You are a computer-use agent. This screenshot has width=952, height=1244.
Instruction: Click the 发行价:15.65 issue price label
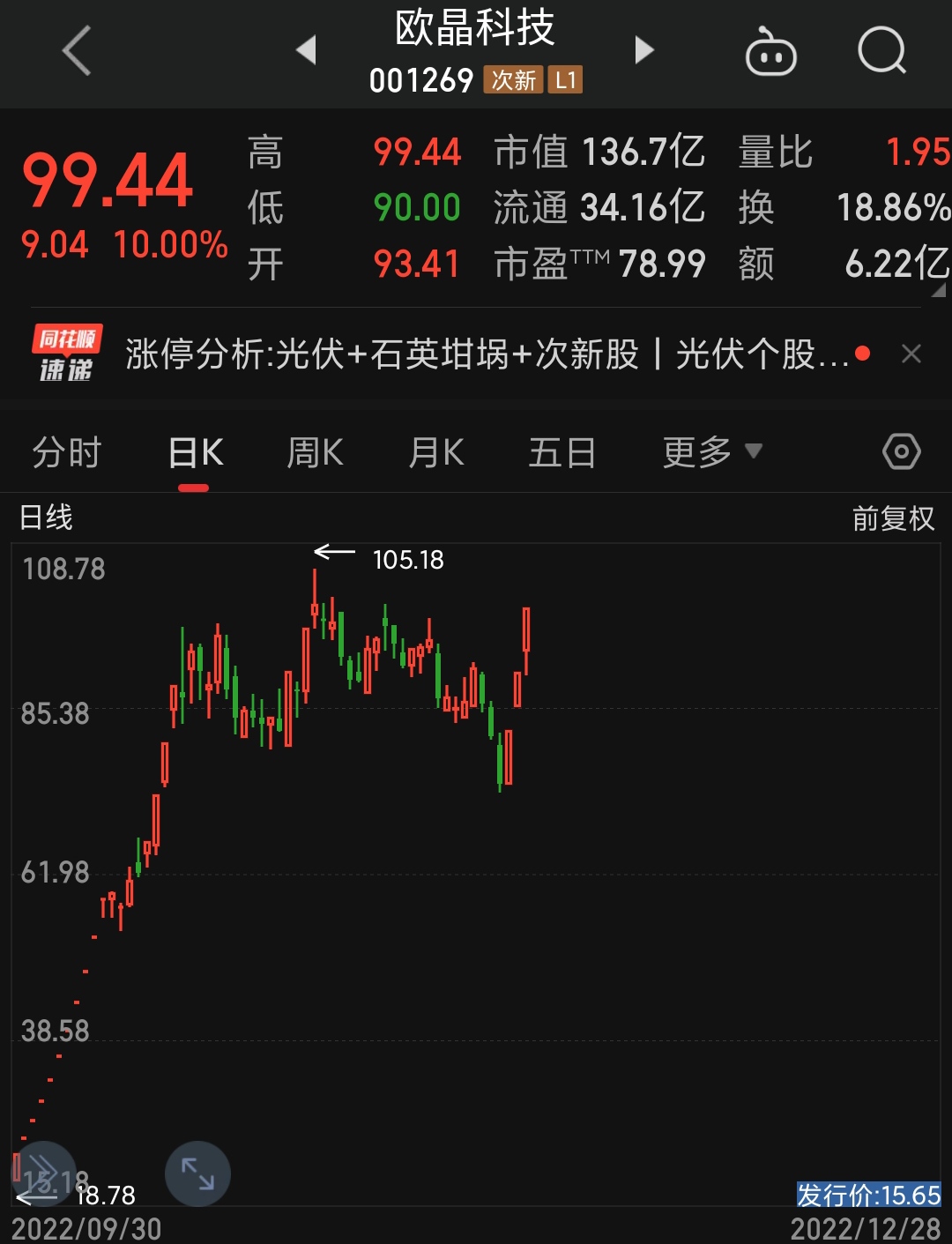pyautogui.click(x=867, y=1196)
